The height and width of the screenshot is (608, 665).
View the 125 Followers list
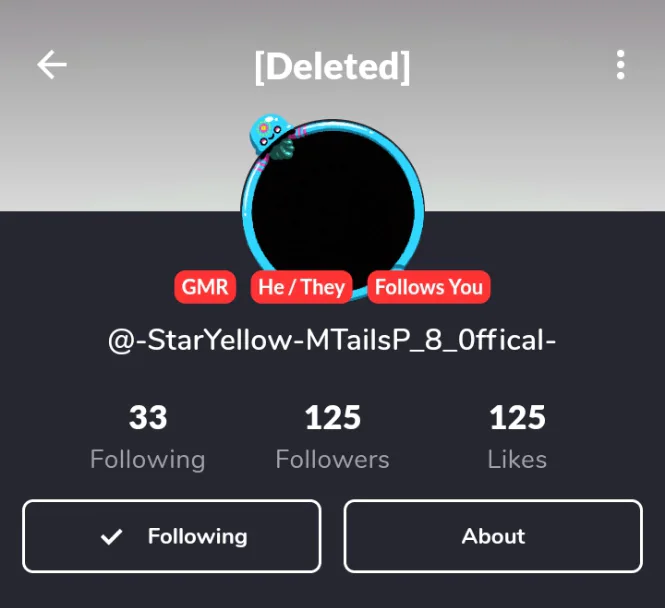[x=332, y=437]
